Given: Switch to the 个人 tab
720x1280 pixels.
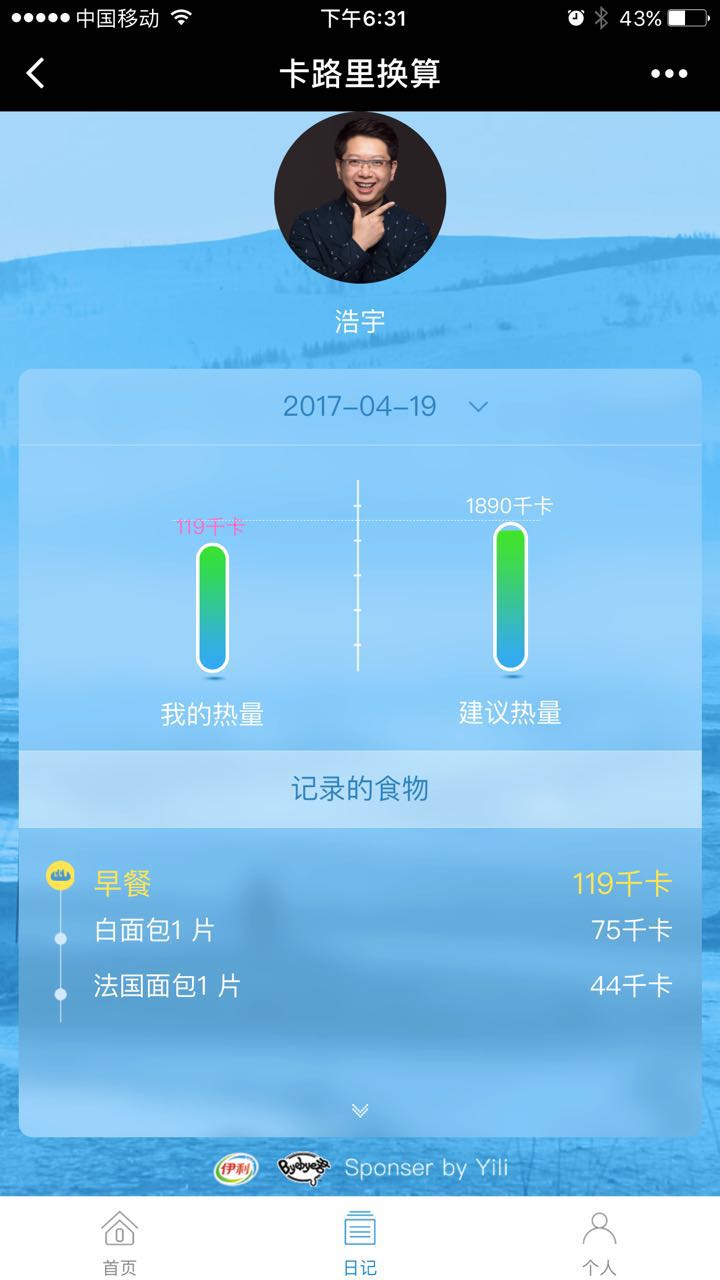Looking at the screenshot, I should click(599, 1242).
